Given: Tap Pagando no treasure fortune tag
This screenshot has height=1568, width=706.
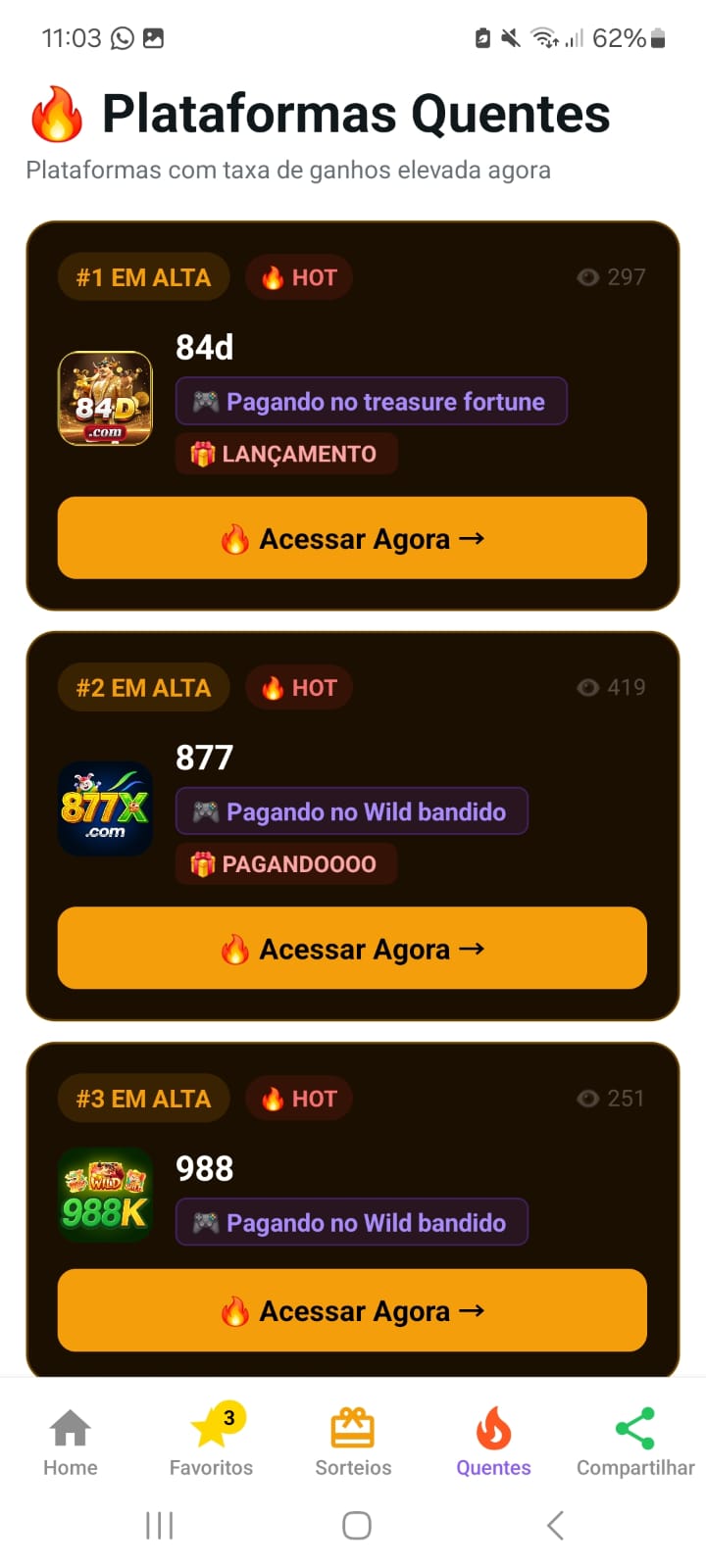Looking at the screenshot, I should [371, 401].
